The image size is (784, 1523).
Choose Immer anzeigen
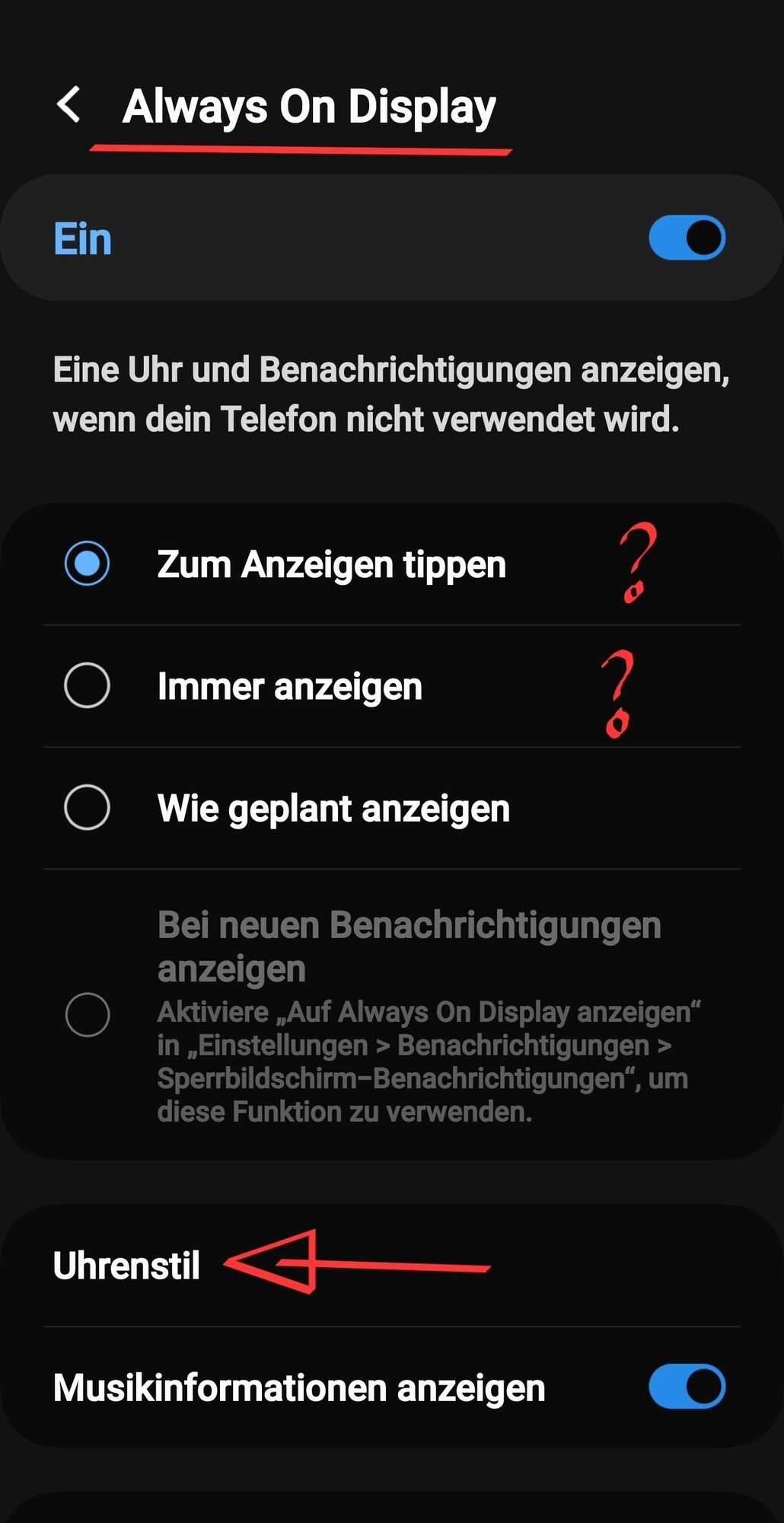tap(88, 685)
